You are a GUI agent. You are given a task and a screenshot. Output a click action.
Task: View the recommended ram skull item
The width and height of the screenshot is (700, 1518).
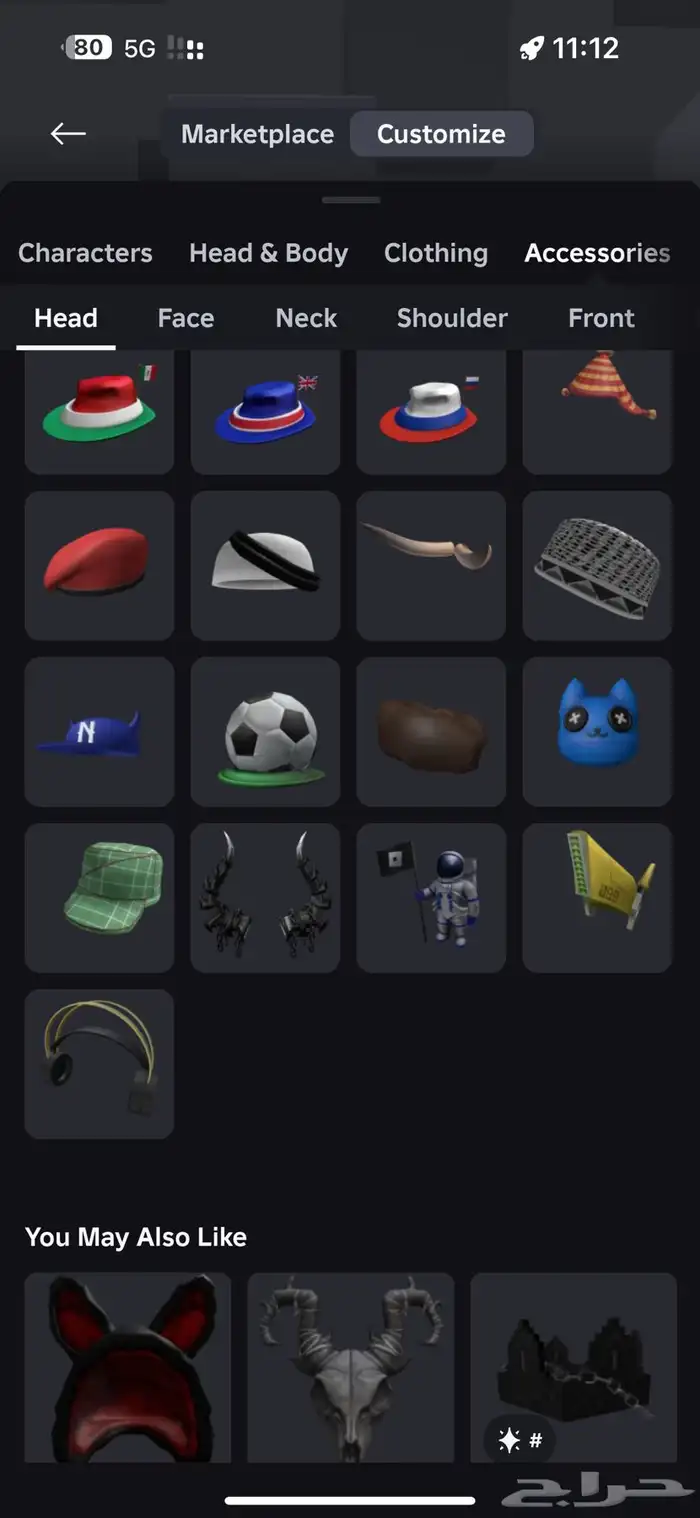pyautogui.click(x=350, y=1367)
